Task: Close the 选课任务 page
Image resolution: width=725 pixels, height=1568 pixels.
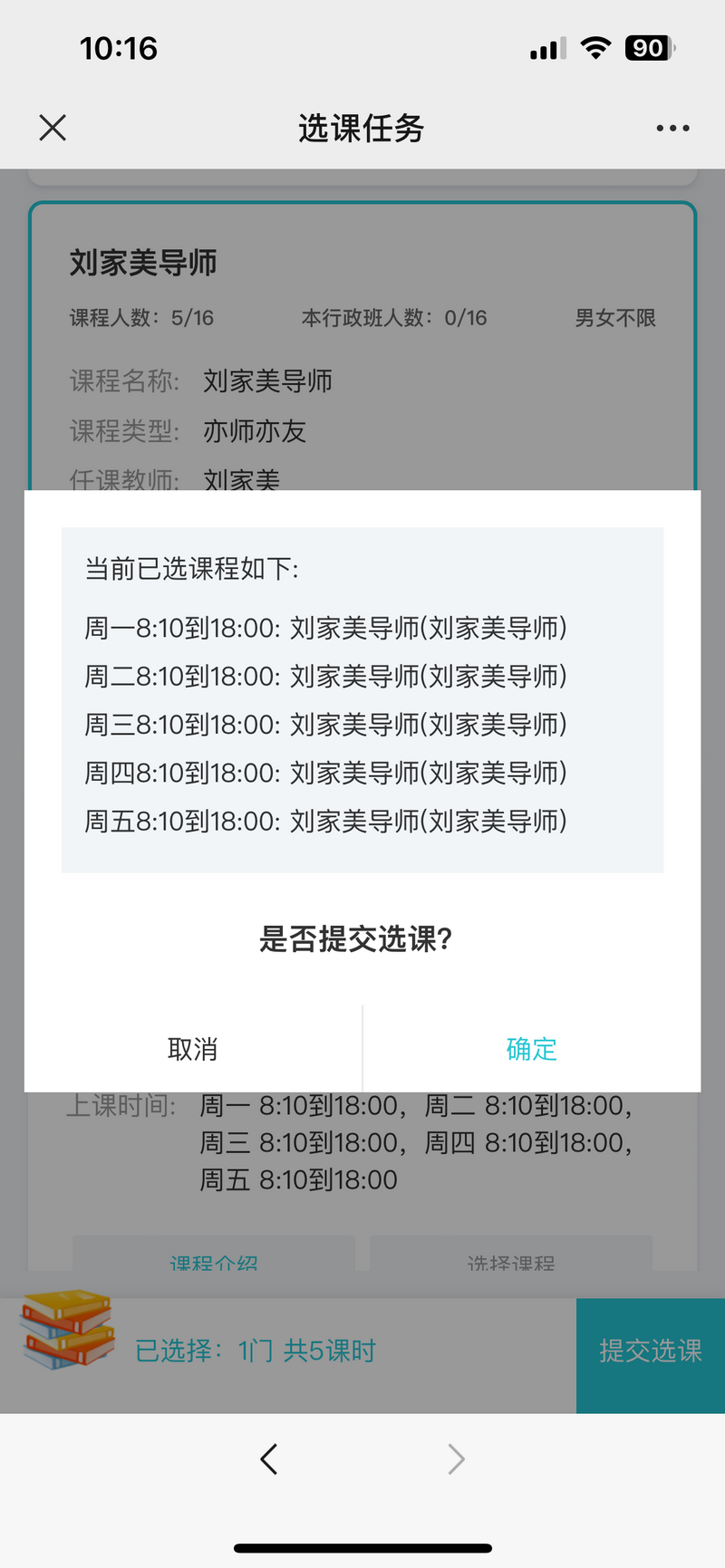Action: pos(53,128)
